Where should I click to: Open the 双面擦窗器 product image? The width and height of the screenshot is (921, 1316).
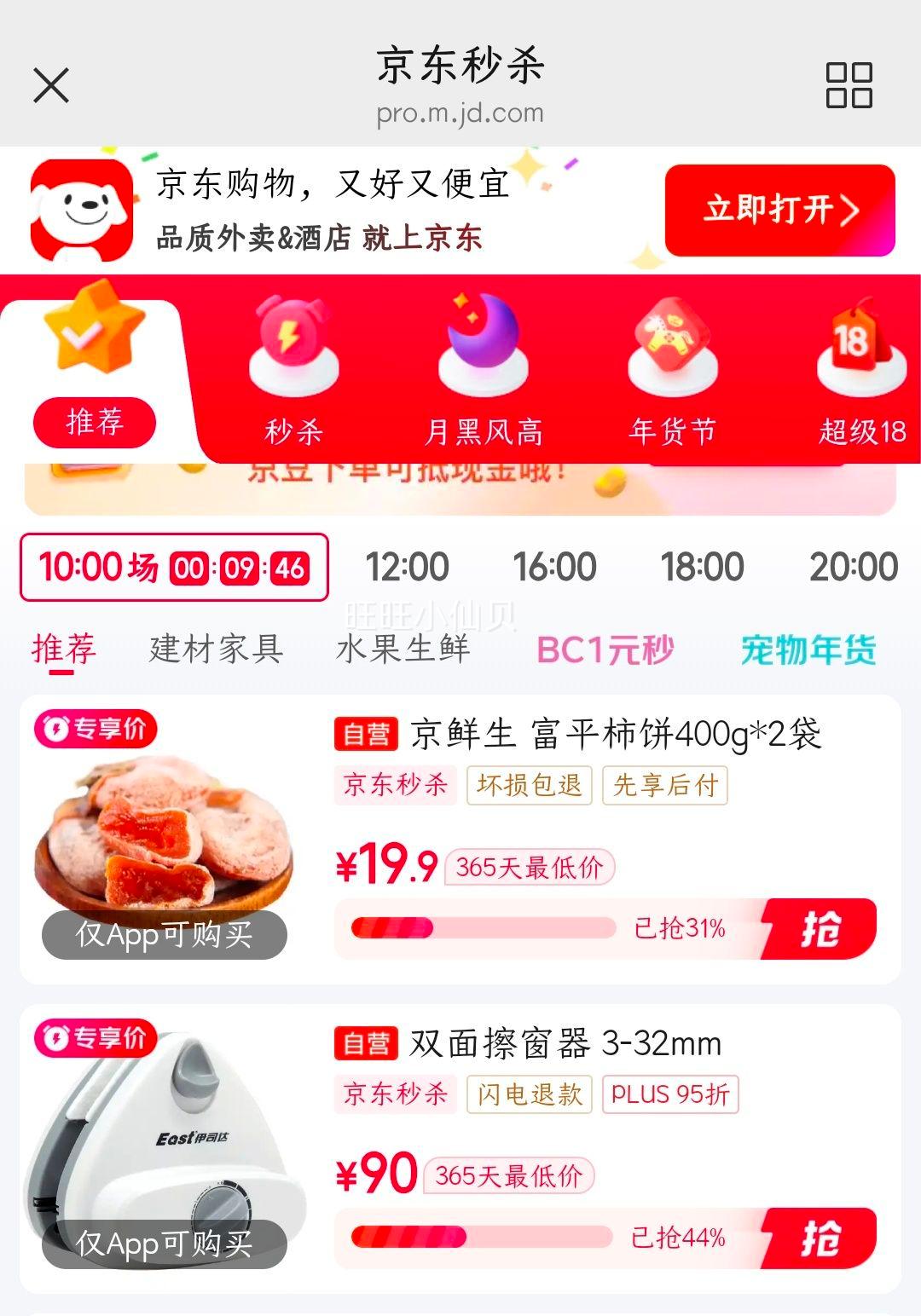164,1145
